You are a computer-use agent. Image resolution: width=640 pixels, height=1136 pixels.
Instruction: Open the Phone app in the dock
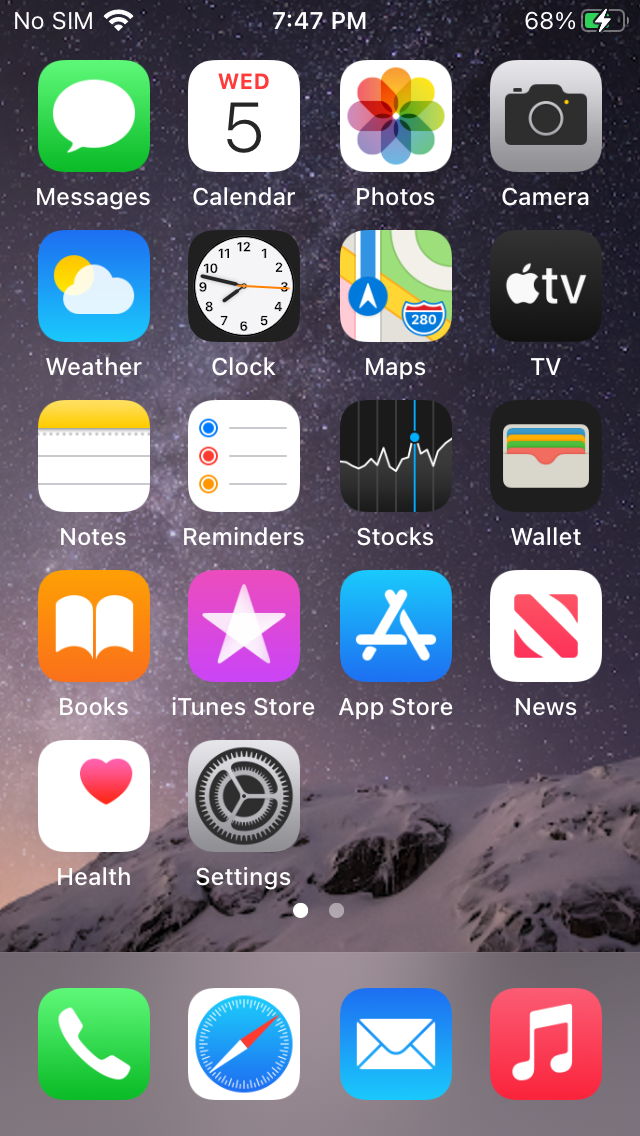pyautogui.click(x=93, y=1044)
